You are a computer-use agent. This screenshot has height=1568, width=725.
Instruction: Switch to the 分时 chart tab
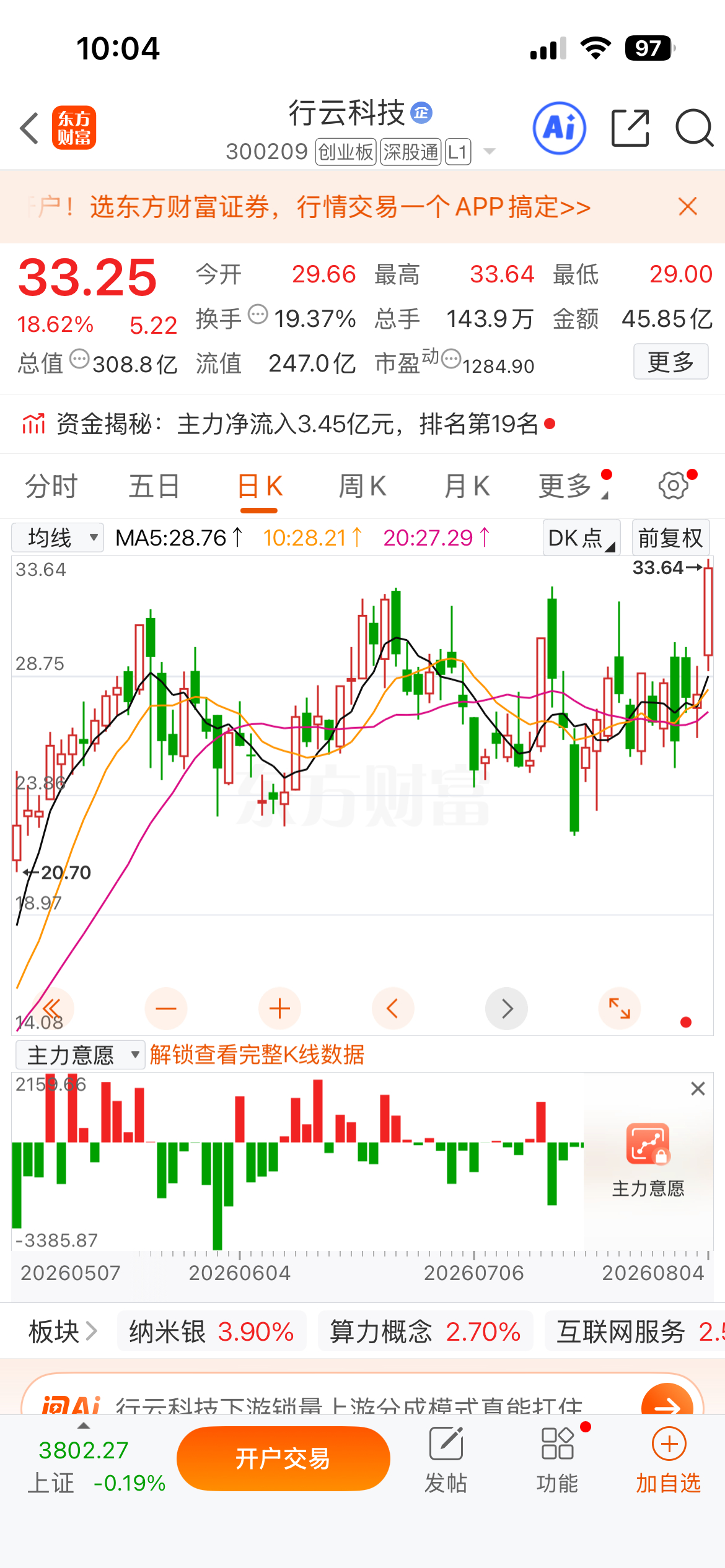click(x=51, y=486)
